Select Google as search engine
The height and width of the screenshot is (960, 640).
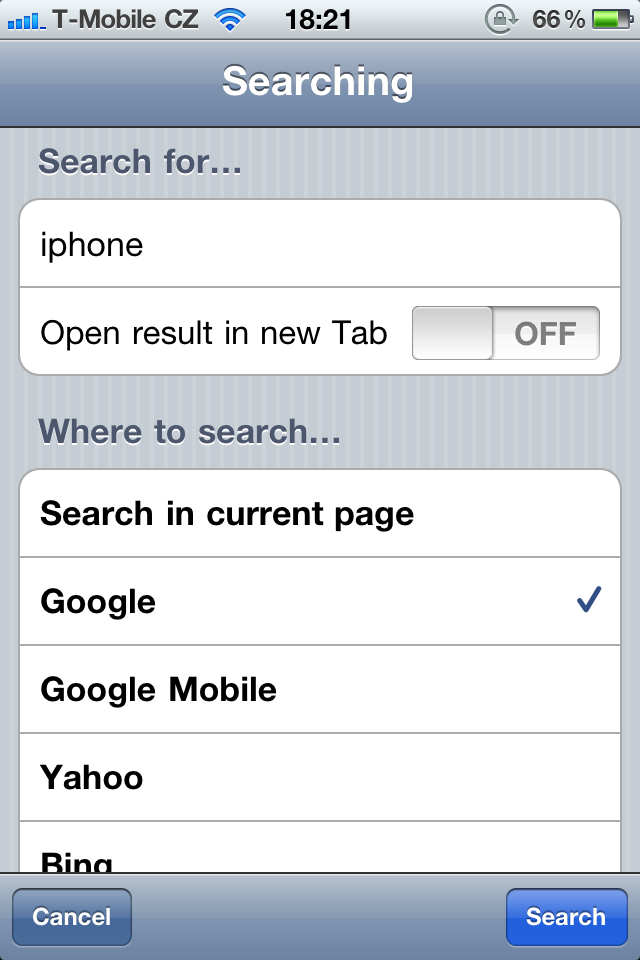pyautogui.click(x=320, y=601)
